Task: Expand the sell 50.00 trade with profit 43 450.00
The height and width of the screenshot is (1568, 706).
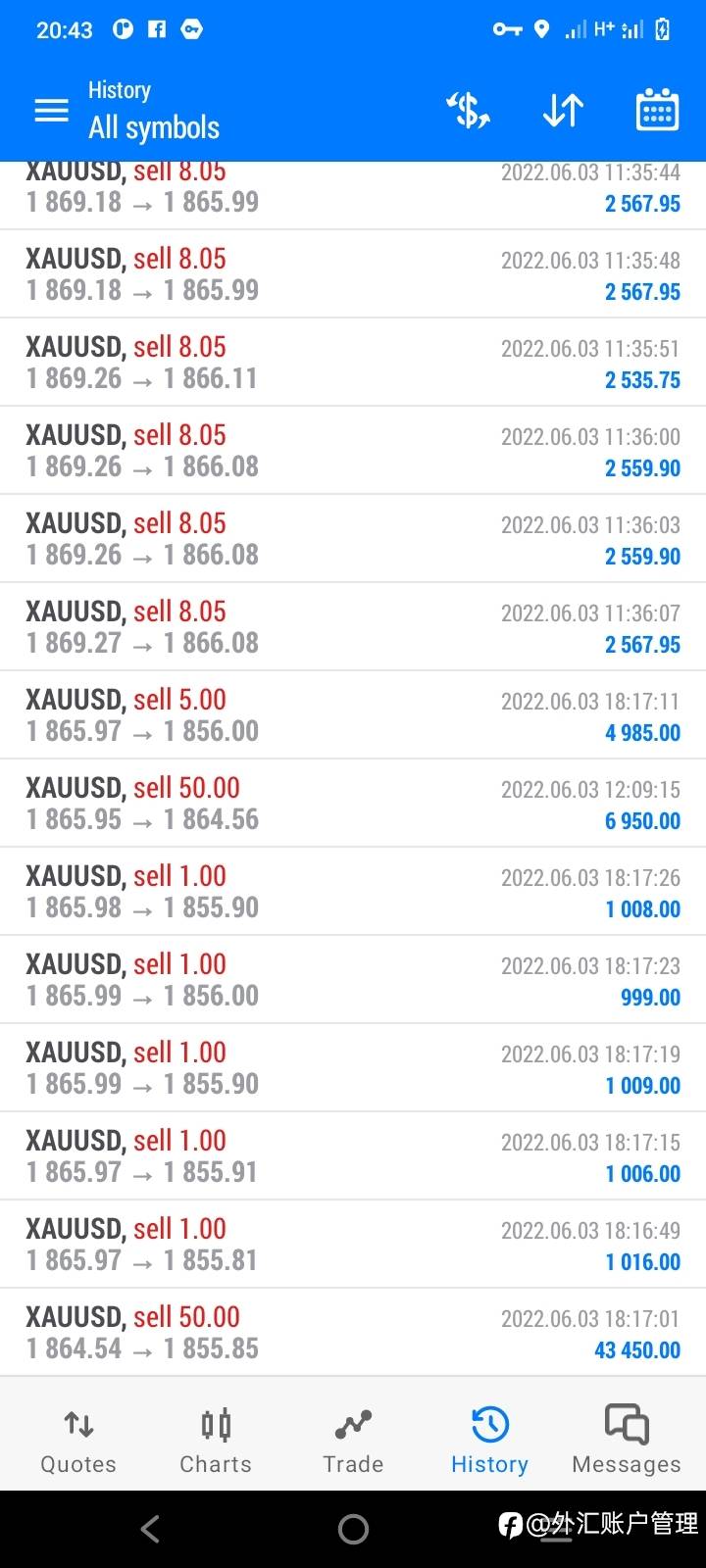Action: tap(353, 1333)
